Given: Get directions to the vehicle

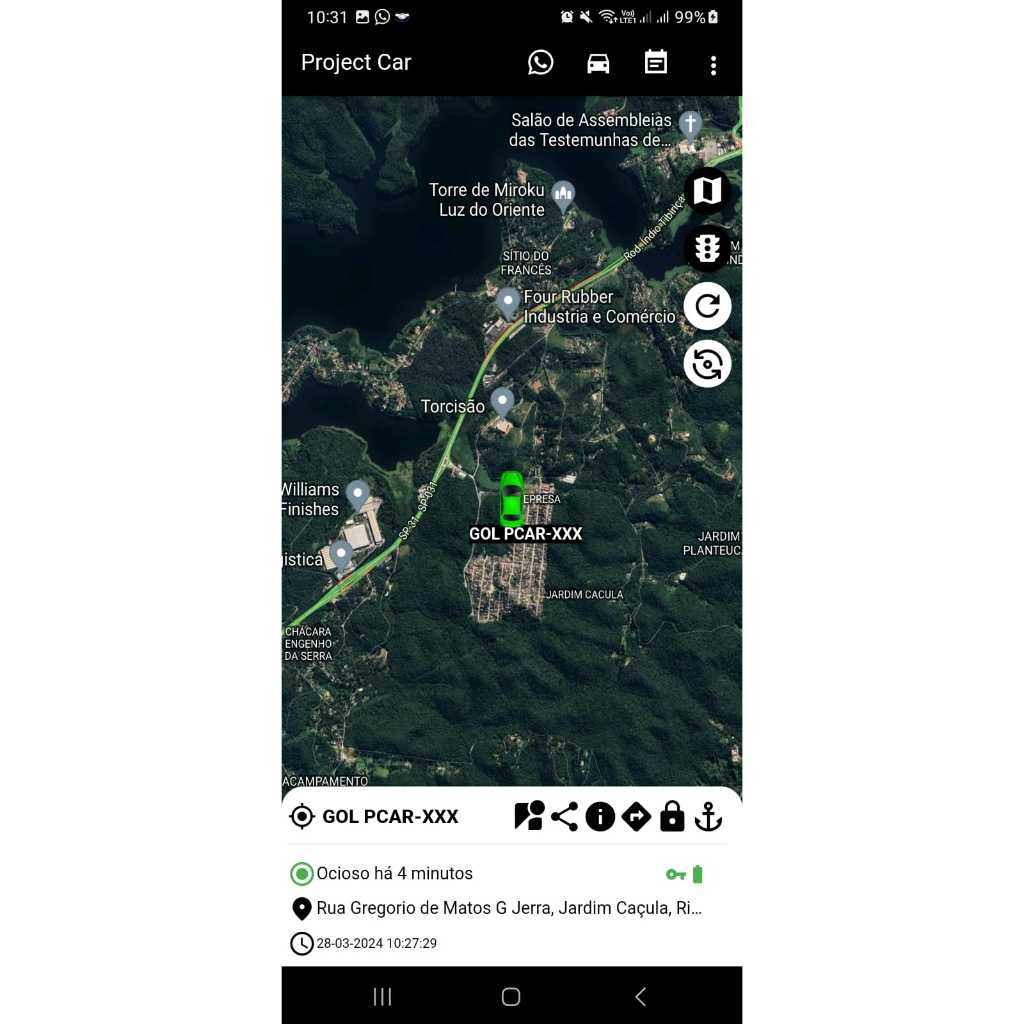Looking at the screenshot, I should tap(636, 816).
